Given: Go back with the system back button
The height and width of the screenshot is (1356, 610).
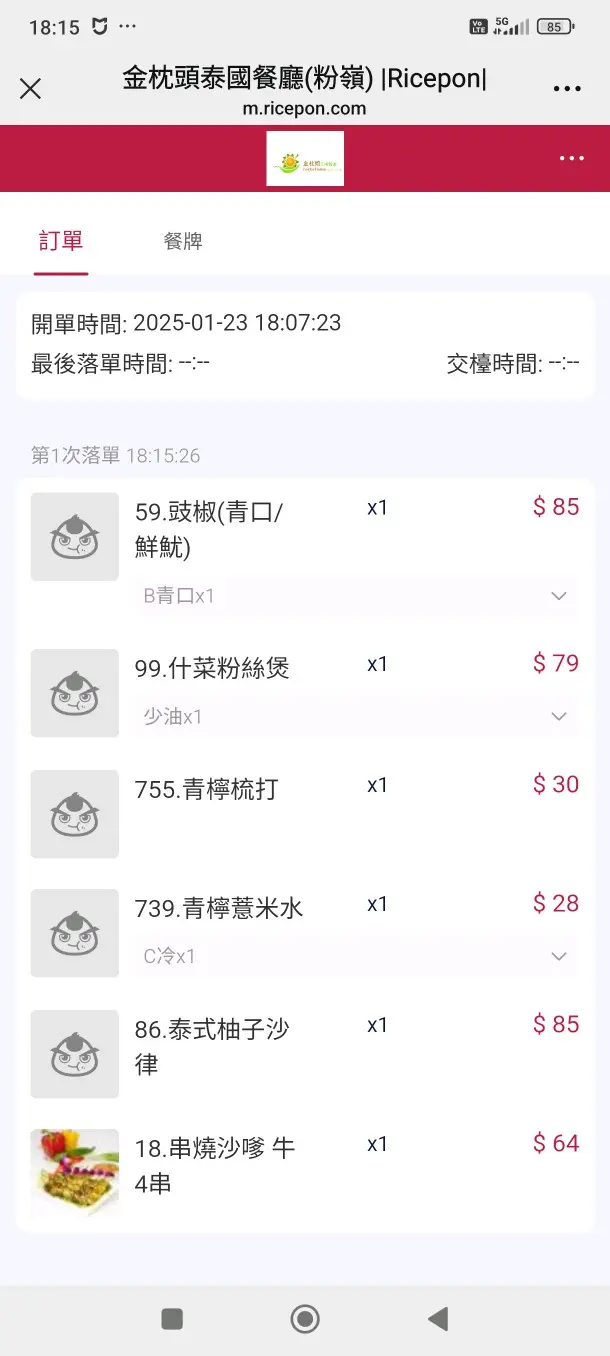Looking at the screenshot, I should 437,1319.
